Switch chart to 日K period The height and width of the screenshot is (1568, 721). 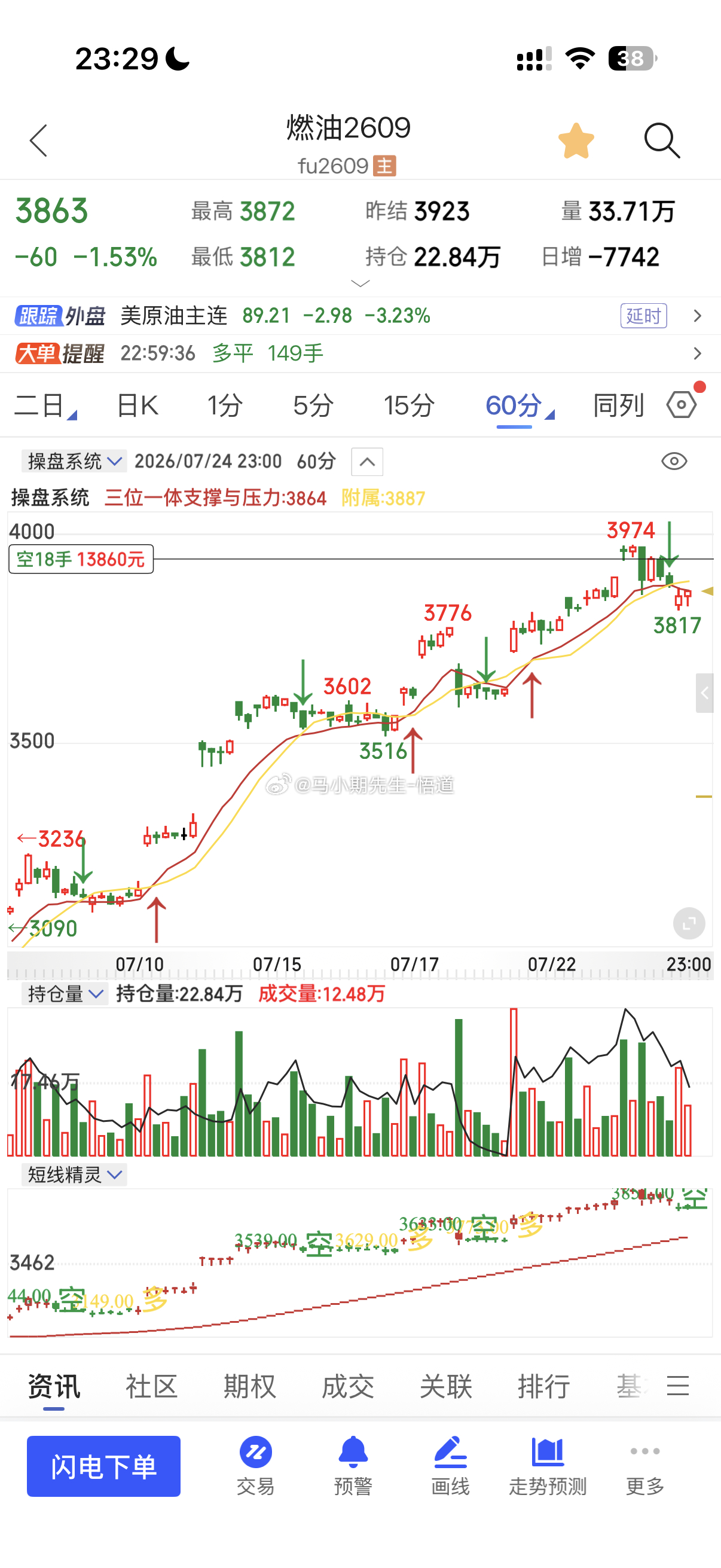click(x=138, y=405)
